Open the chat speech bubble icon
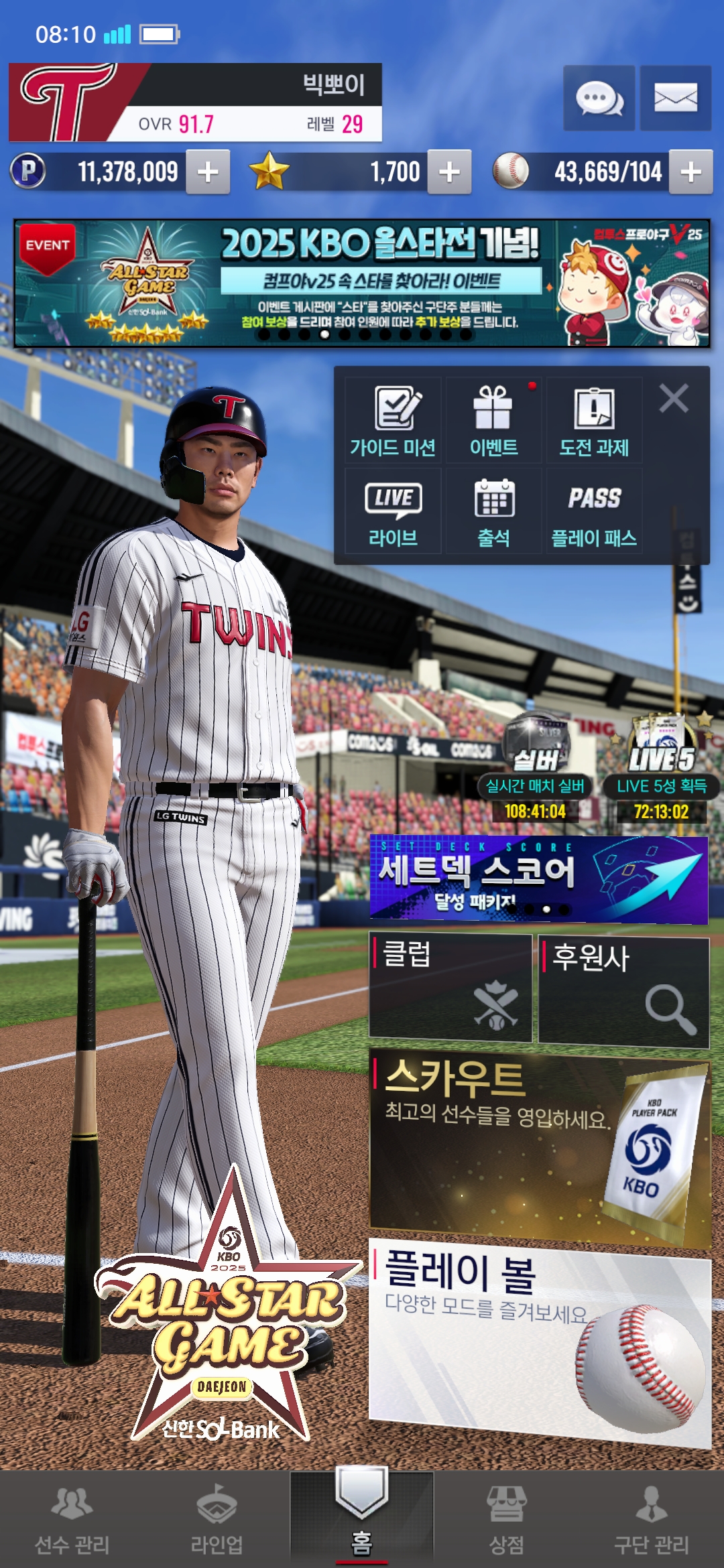Viewport: 724px width, 1568px height. point(599,99)
